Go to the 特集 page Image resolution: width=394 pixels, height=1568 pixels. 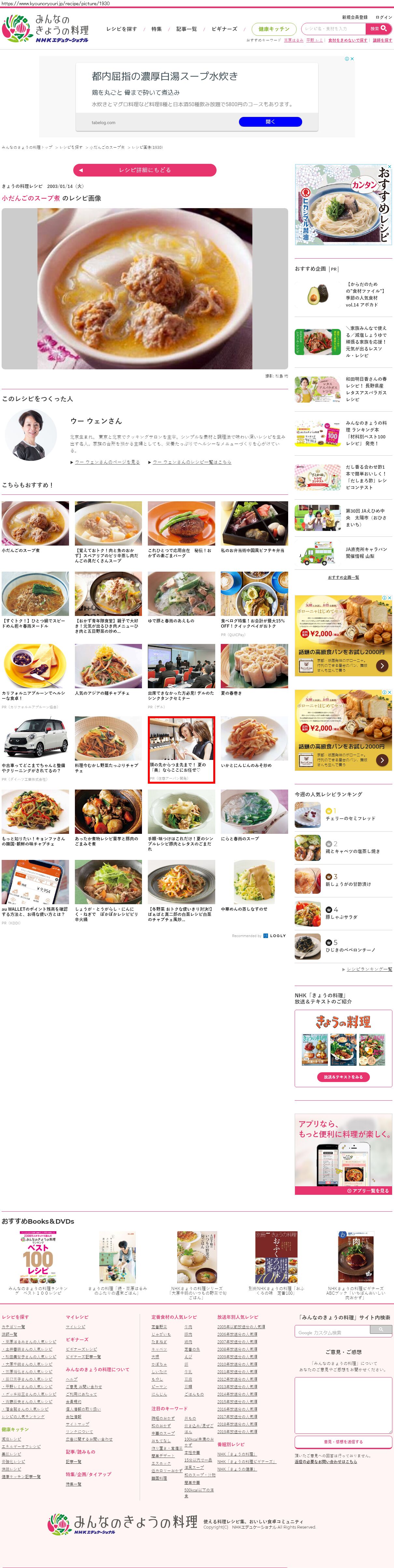click(x=157, y=29)
